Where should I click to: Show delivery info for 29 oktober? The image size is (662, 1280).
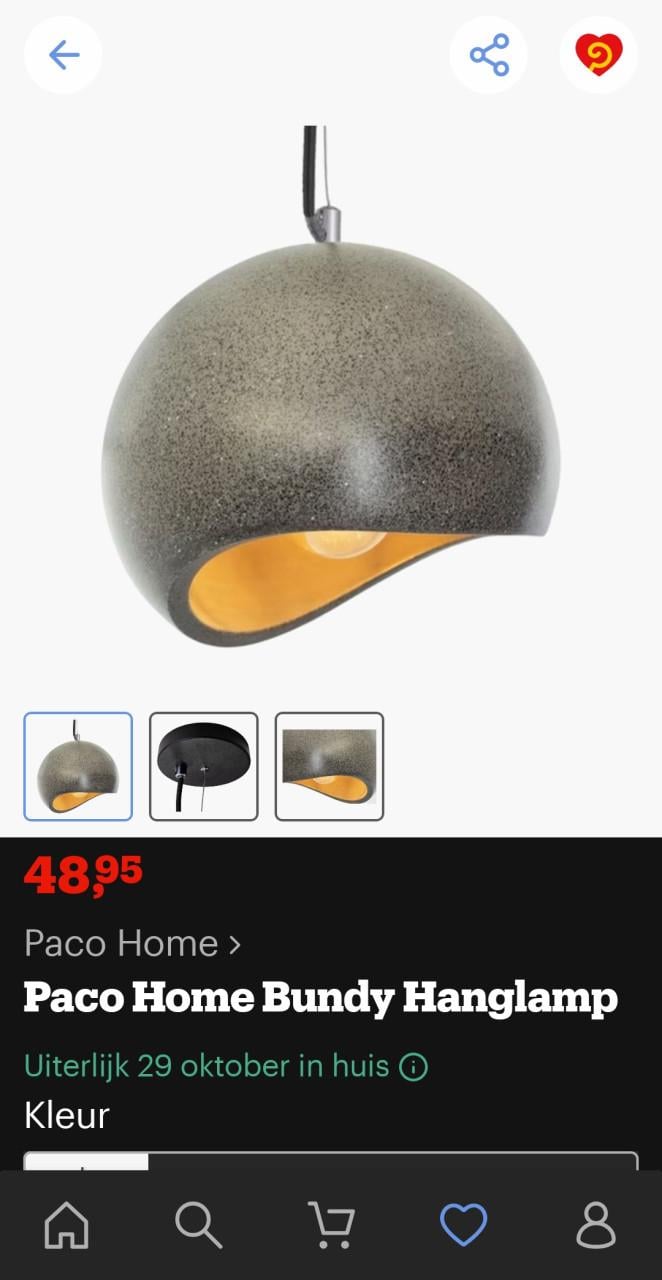413,1067
